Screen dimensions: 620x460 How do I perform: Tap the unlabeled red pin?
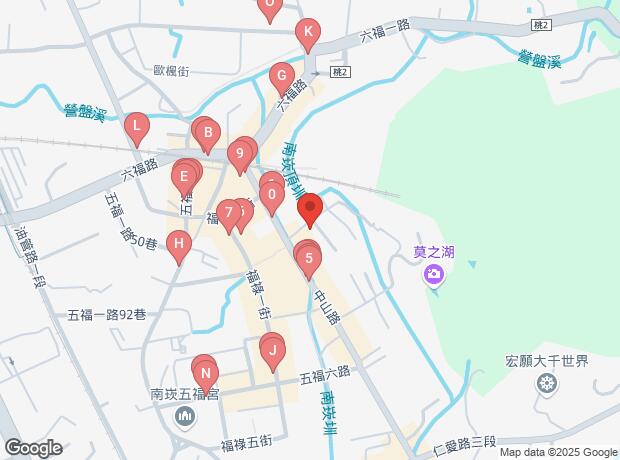310,210
